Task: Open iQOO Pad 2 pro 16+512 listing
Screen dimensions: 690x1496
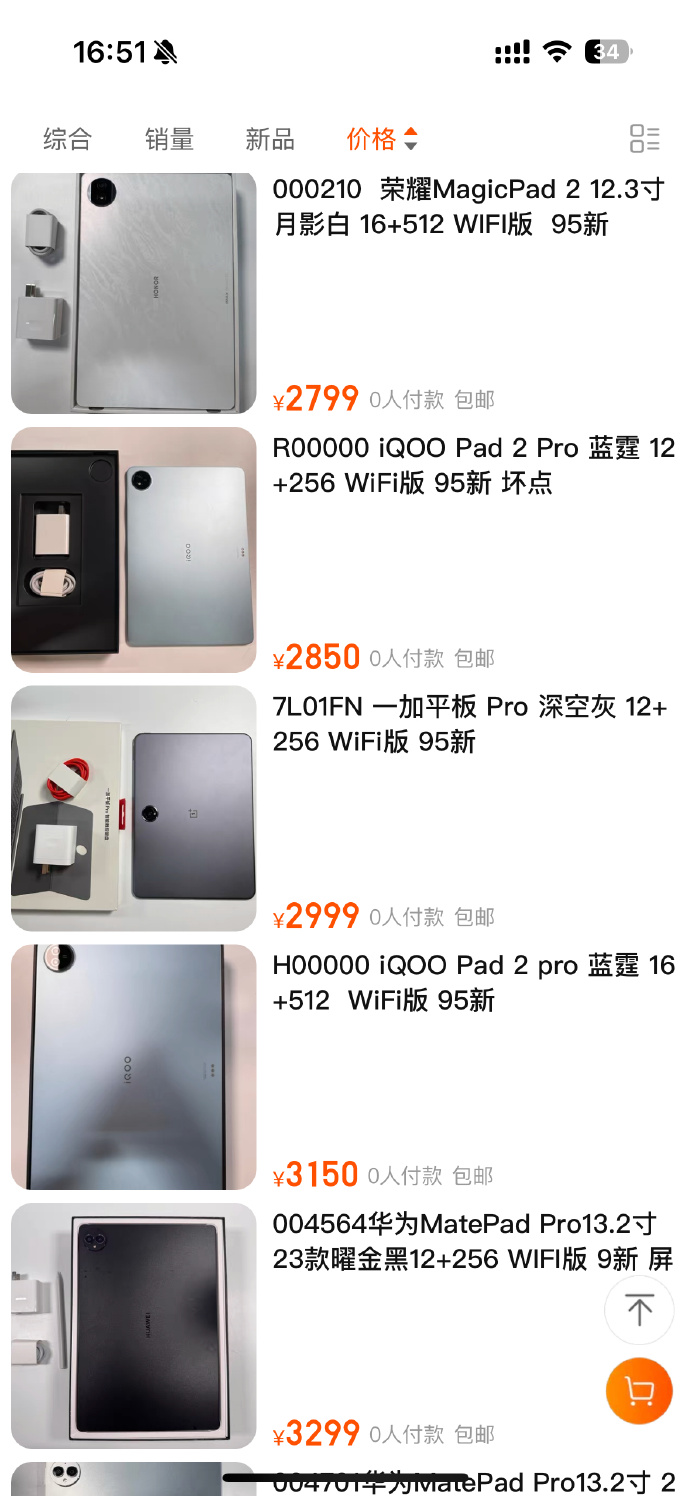Action: [473, 982]
